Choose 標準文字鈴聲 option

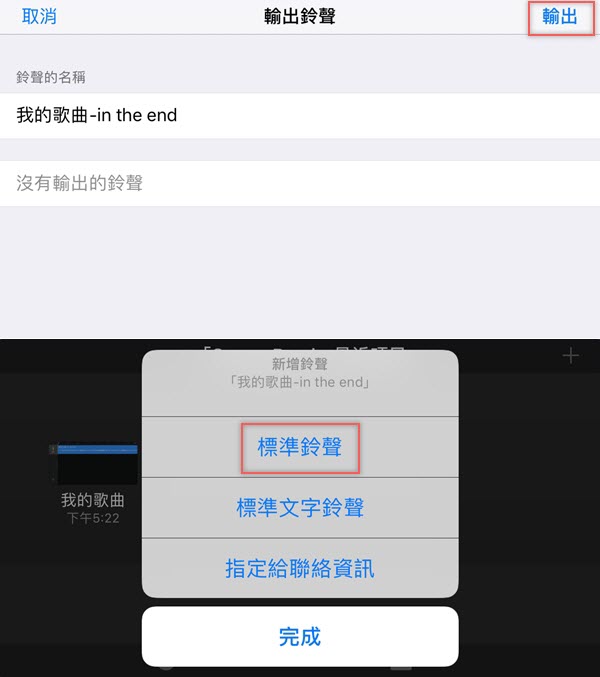point(300,508)
